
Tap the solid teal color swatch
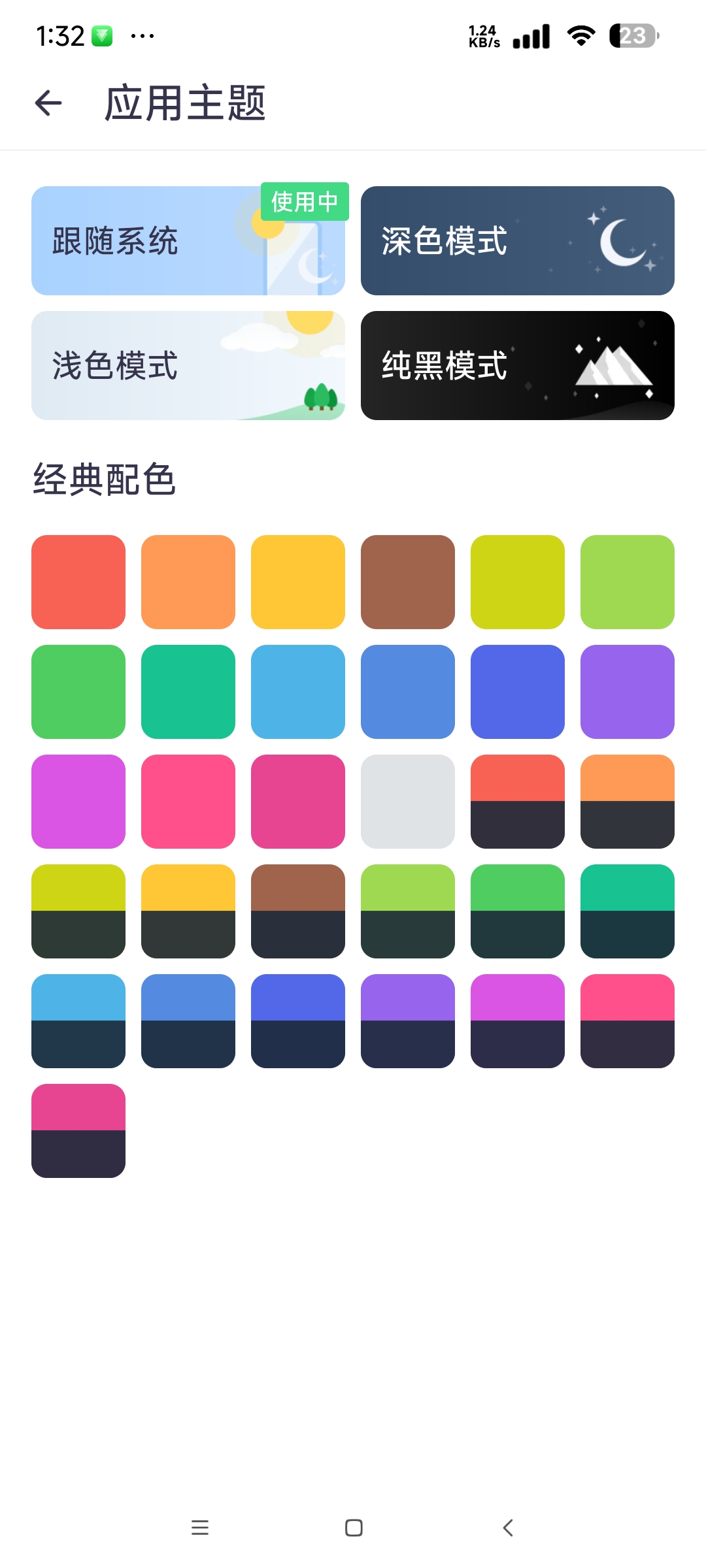(x=188, y=692)
